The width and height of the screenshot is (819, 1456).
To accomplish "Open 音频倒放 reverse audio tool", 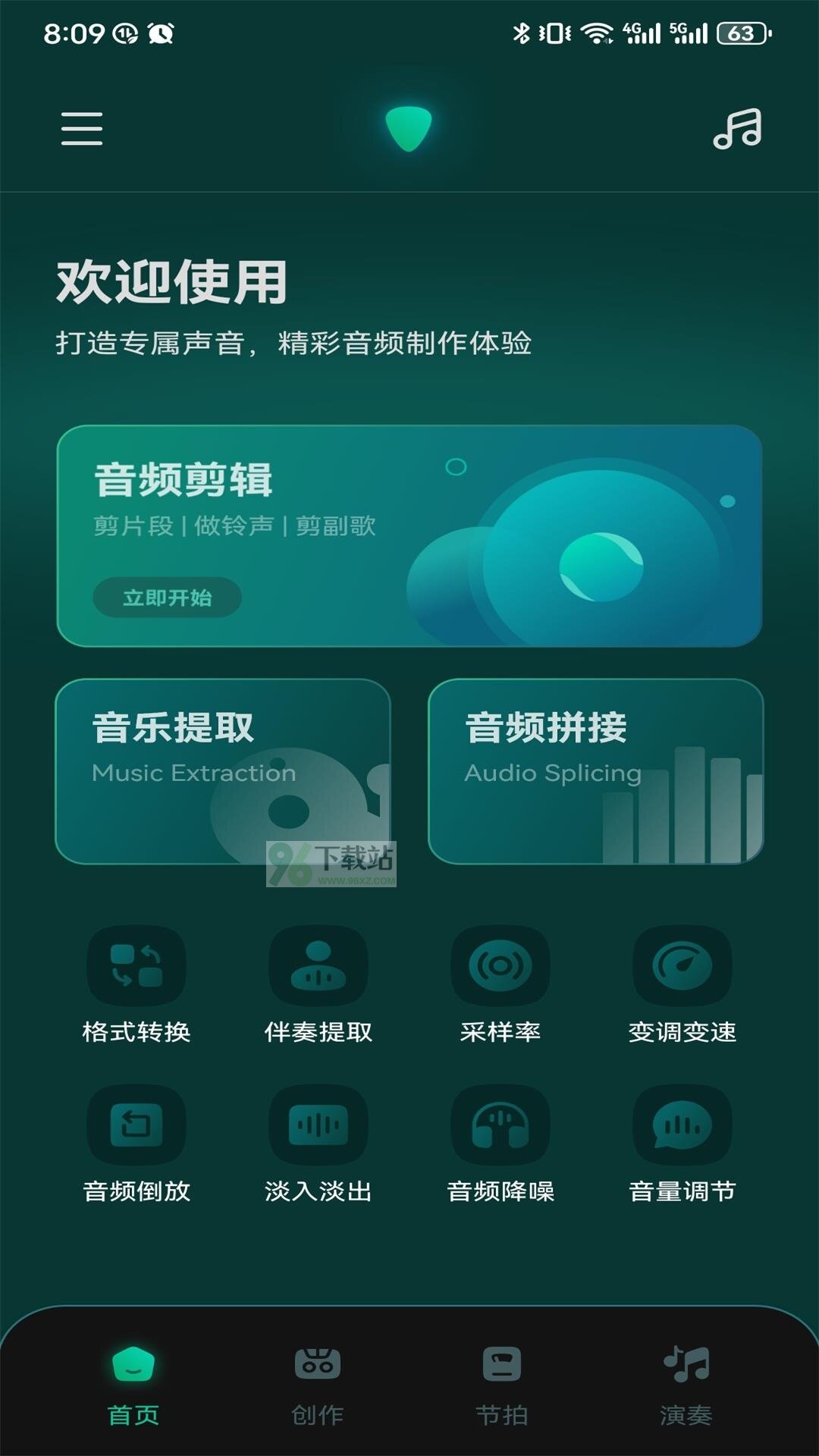I will 136,1145.
